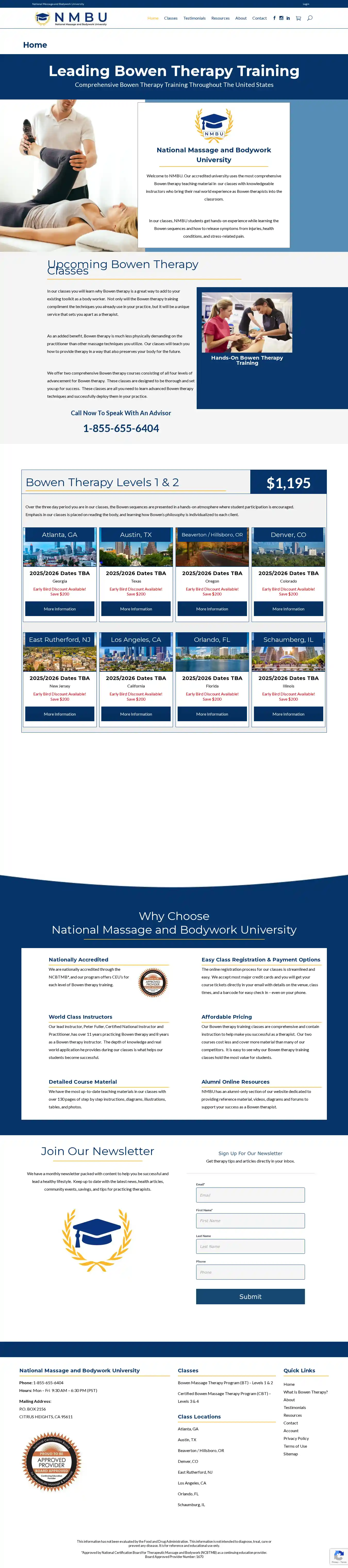Submit the newsletter sign-up form
This screenshot has height=1568, width=348.
[250, 1297]
